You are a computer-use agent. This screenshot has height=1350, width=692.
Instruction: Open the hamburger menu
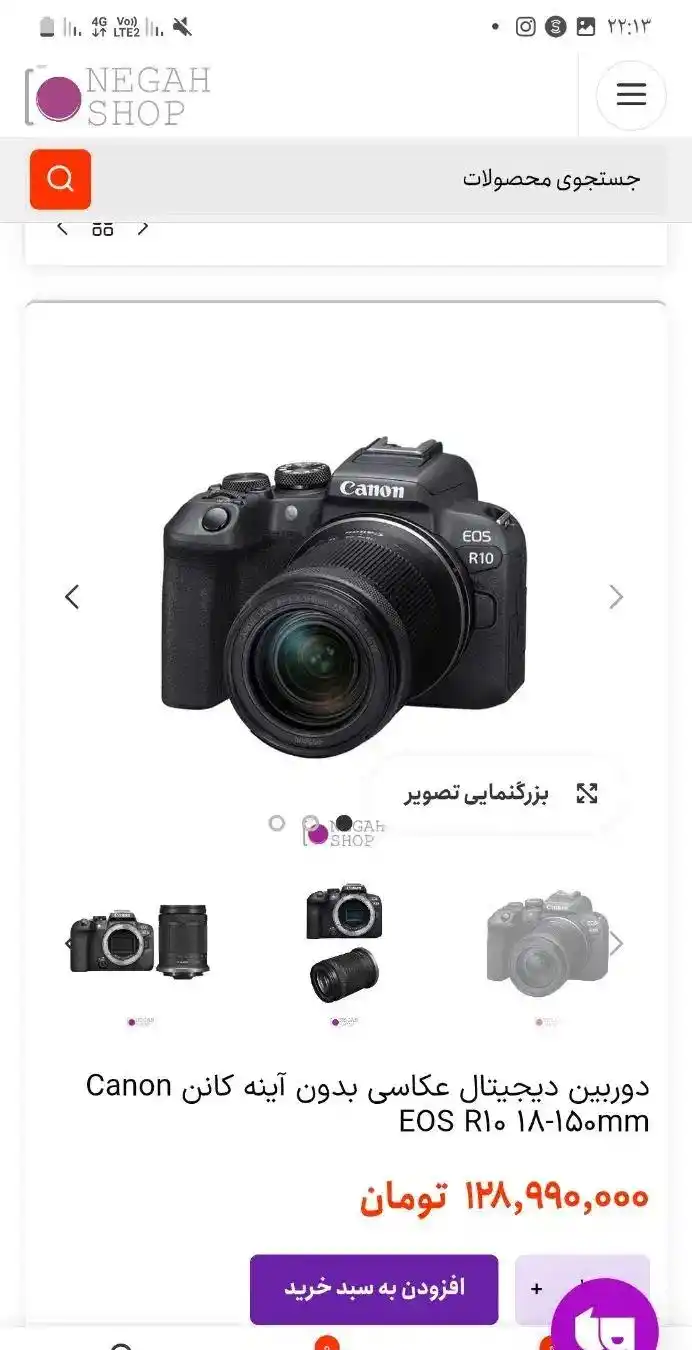tap(631, 95)
